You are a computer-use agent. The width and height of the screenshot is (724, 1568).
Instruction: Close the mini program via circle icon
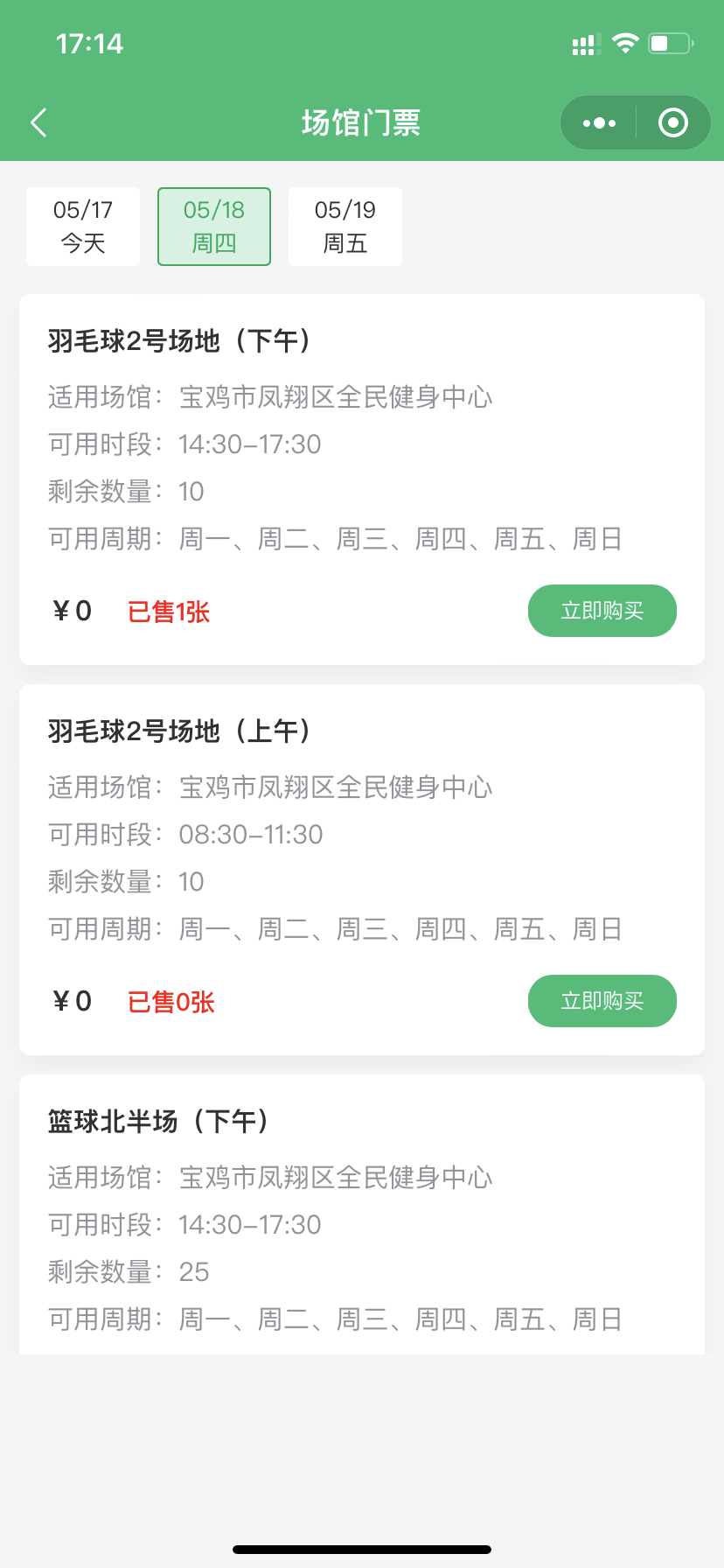coord(672,123)
